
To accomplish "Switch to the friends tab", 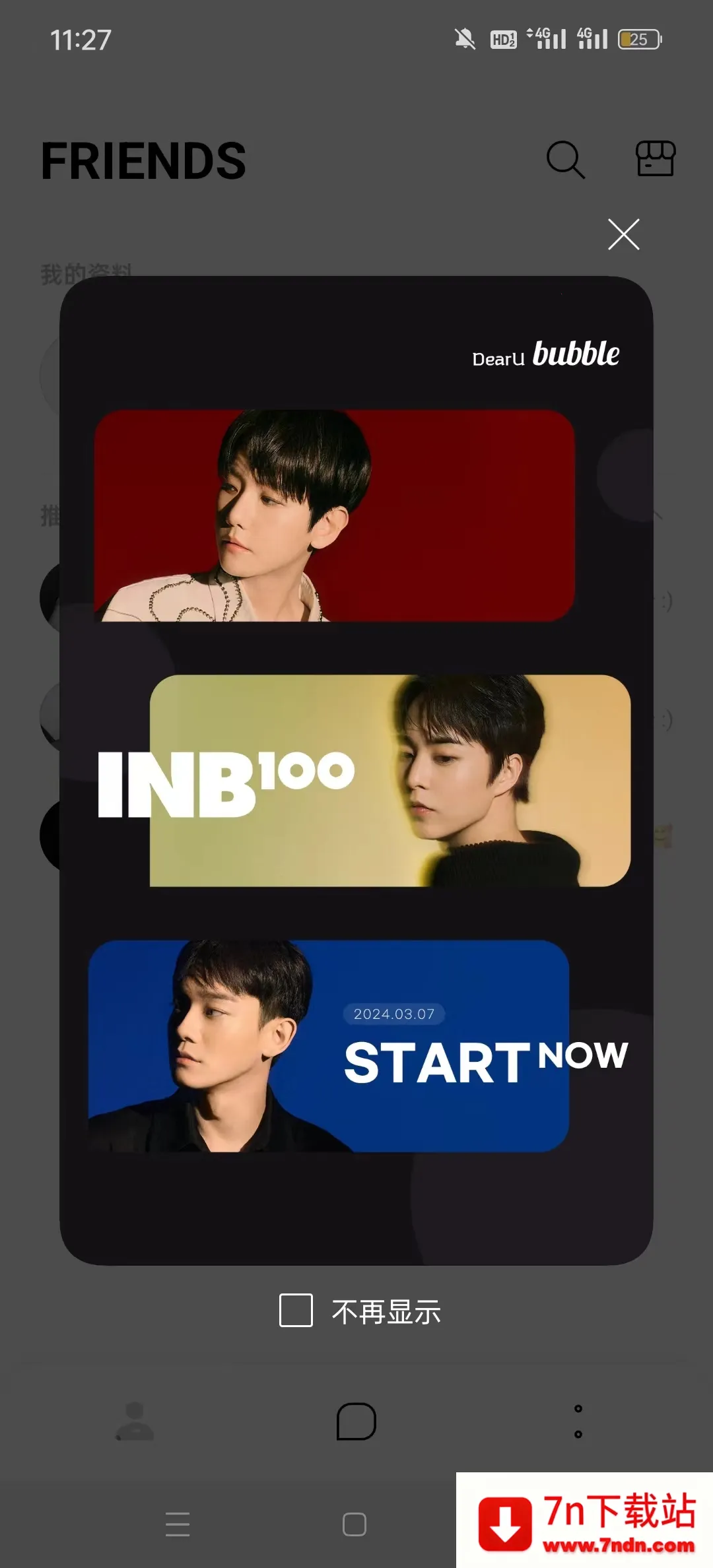I will click(135, 1421).
